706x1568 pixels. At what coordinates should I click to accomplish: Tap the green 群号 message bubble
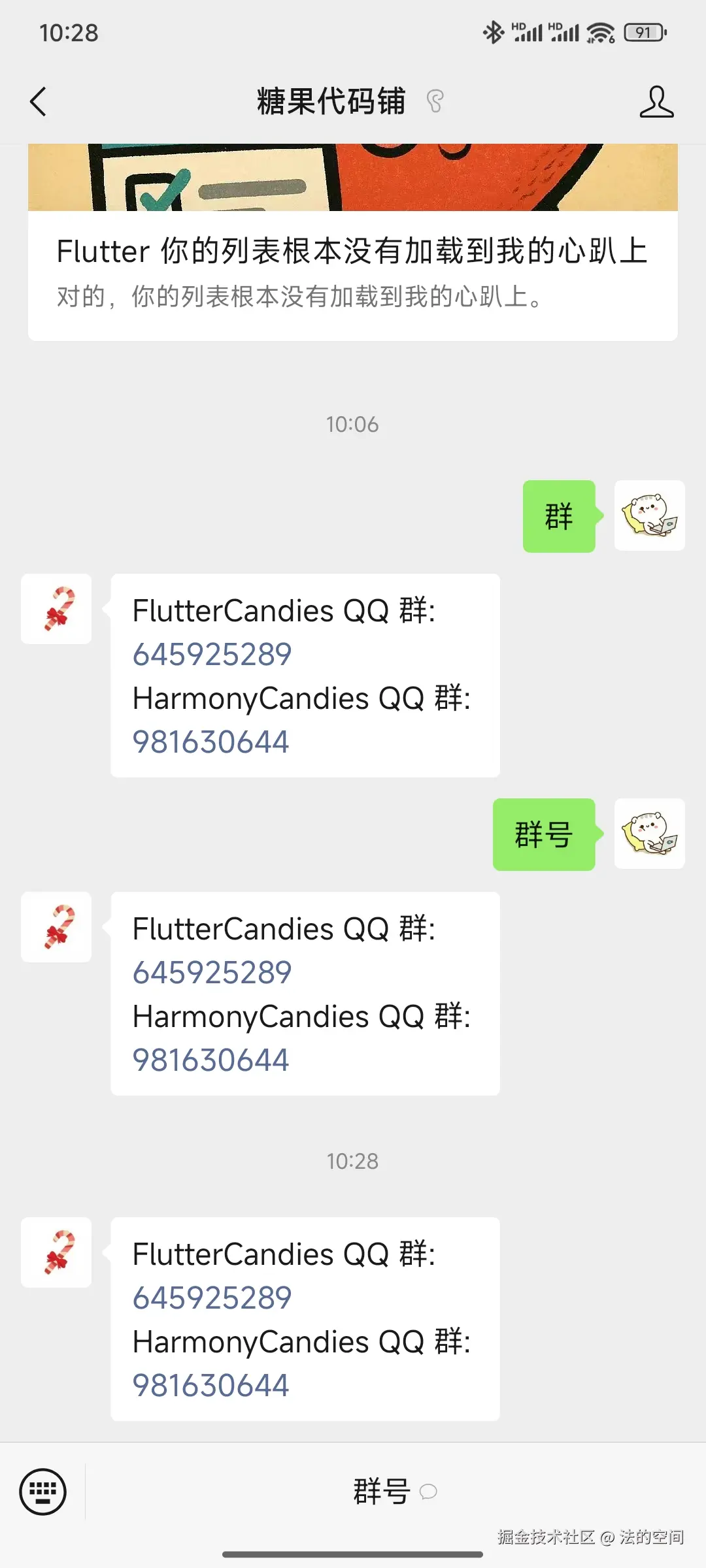click(544, 834)
